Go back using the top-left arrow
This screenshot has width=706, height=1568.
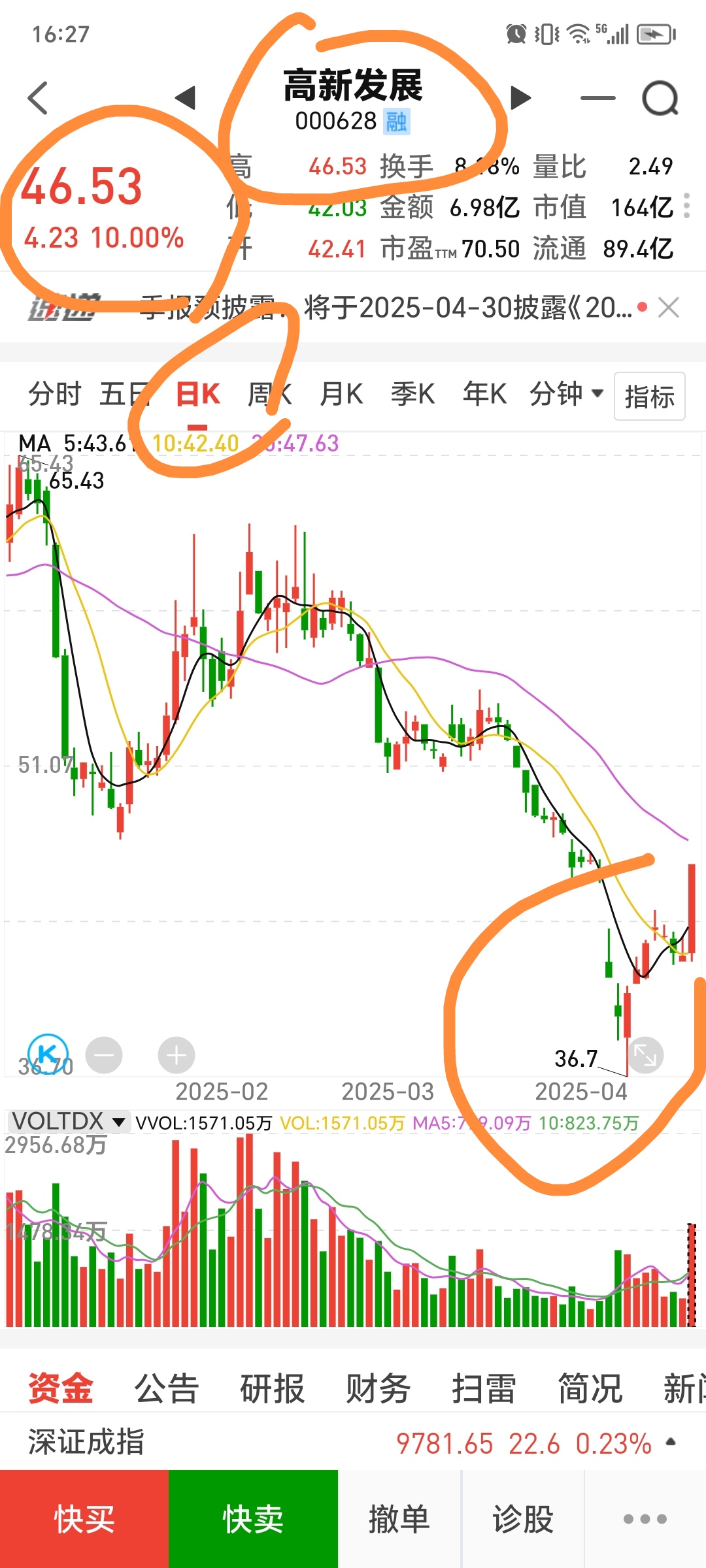click(x=38, y=98)
